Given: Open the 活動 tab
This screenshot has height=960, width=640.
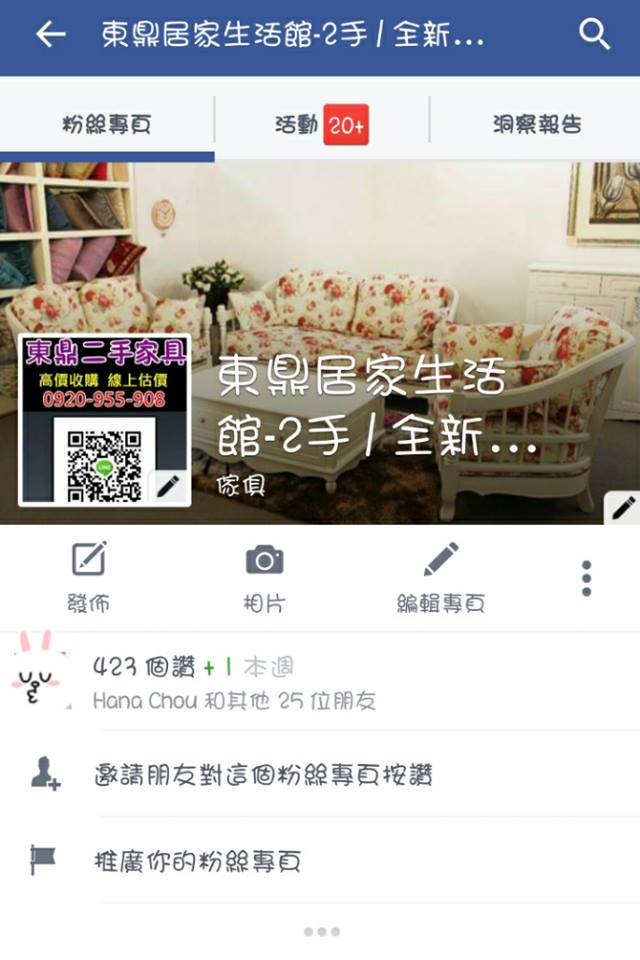Looking at the screenshot, I should click(x=321, y=124).
